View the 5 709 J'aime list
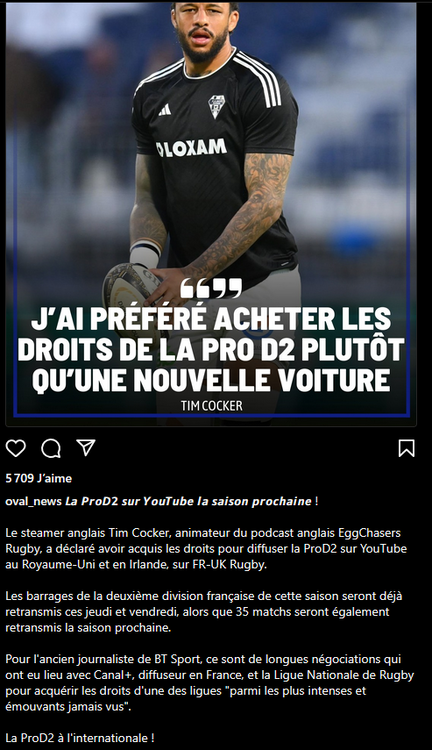Image resolution: width=432 pixels, height=750 pixels. pyautogui.click(x=39, y=478)
